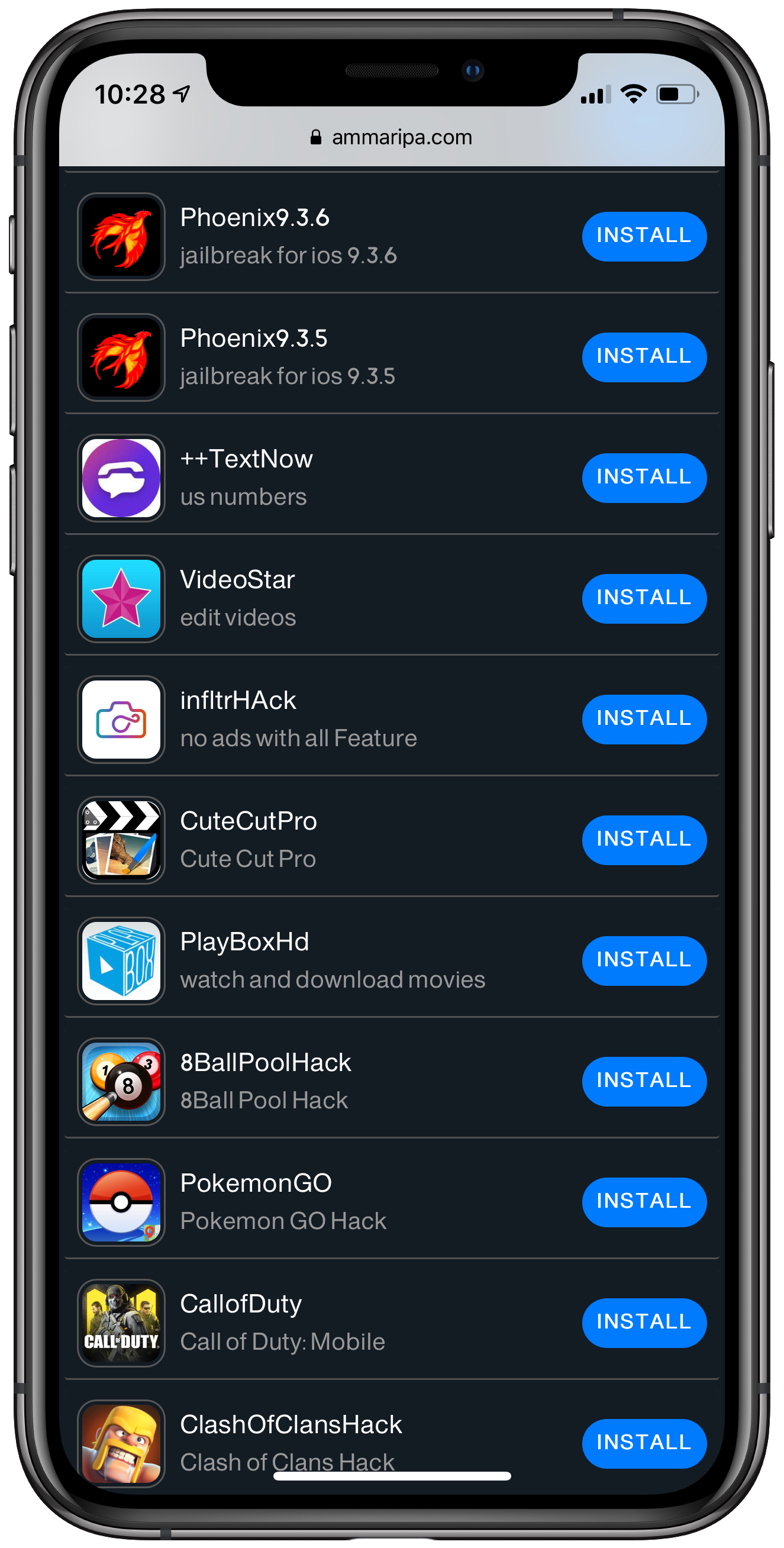Tap Install beside PokemonGO
784x1548 pixels.
click(x=644, y=1202)
